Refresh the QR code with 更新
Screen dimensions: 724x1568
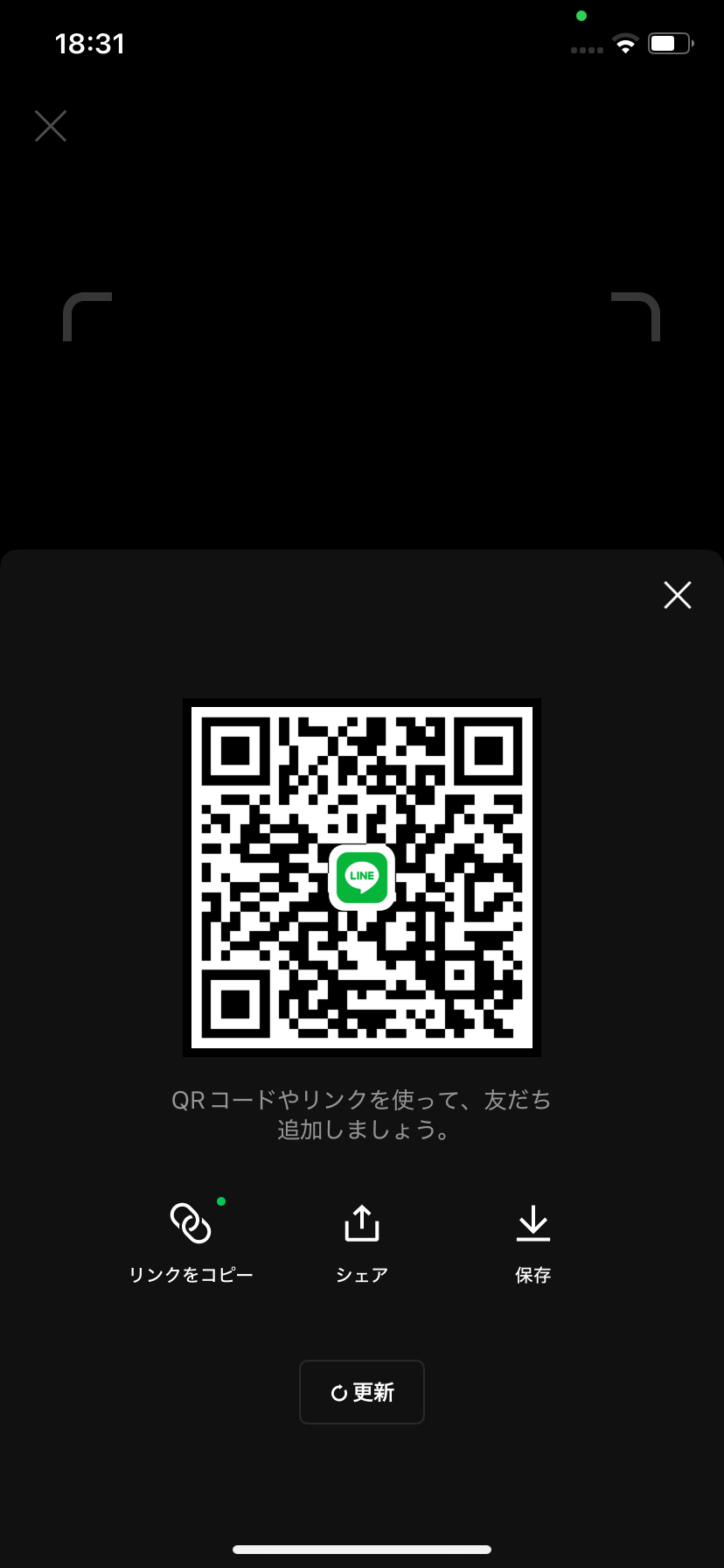click(x=362, y=1392)
